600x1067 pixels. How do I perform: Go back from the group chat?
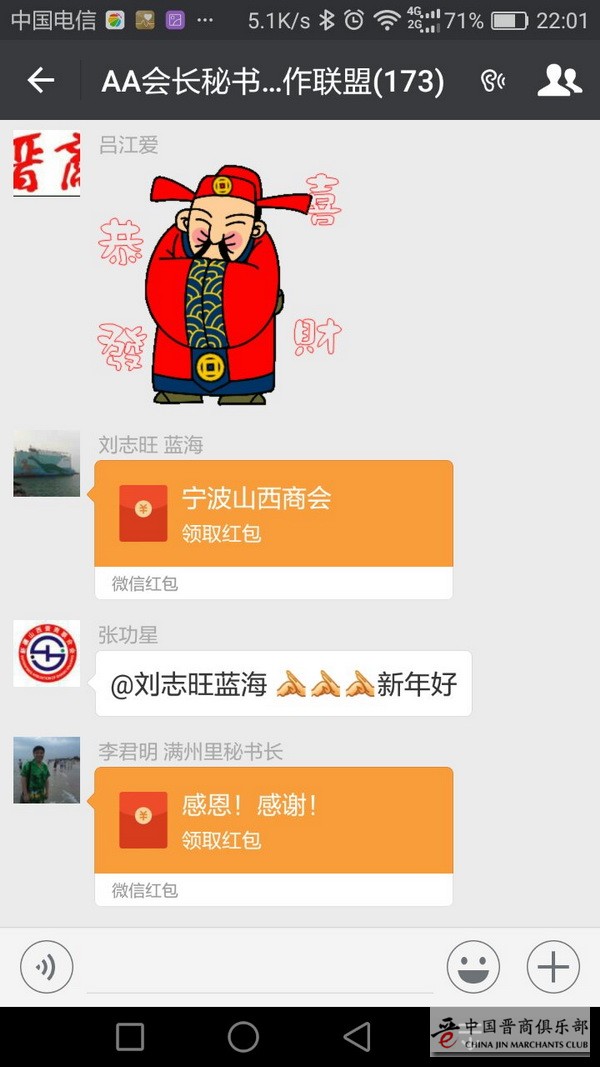pyautogui.click(x=40, y=81)
